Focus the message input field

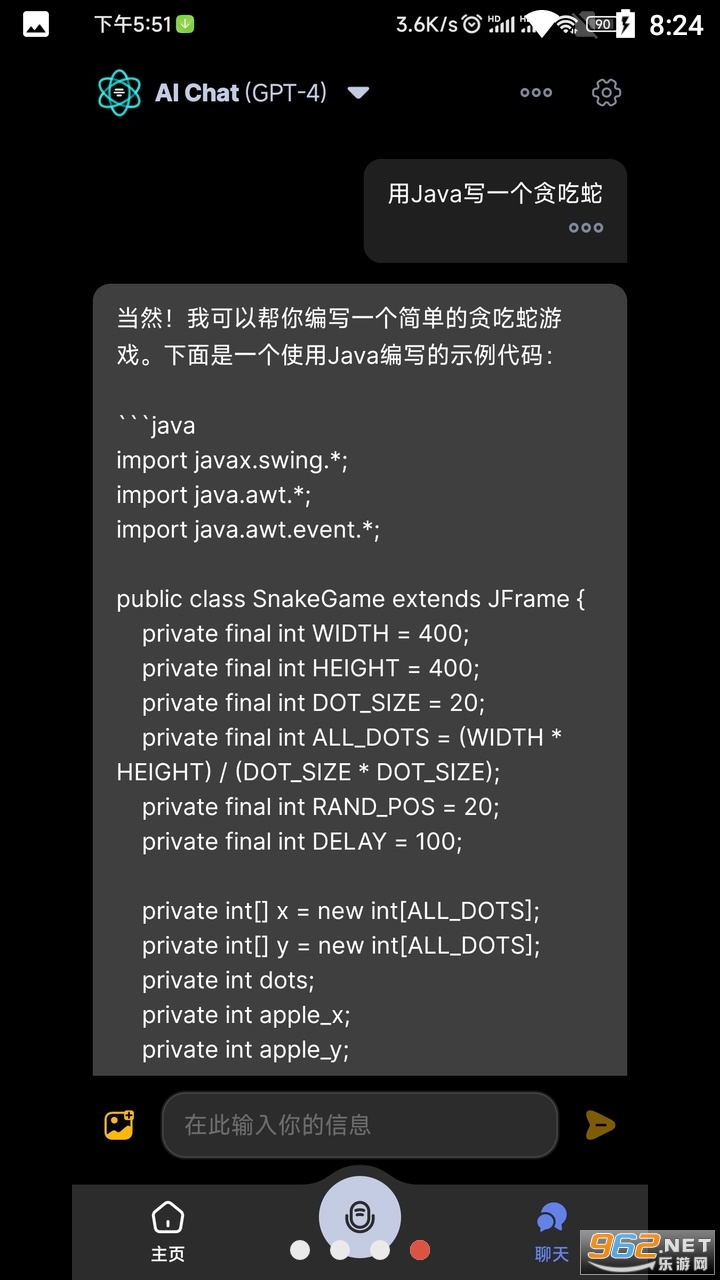[x=359, y=1125]
